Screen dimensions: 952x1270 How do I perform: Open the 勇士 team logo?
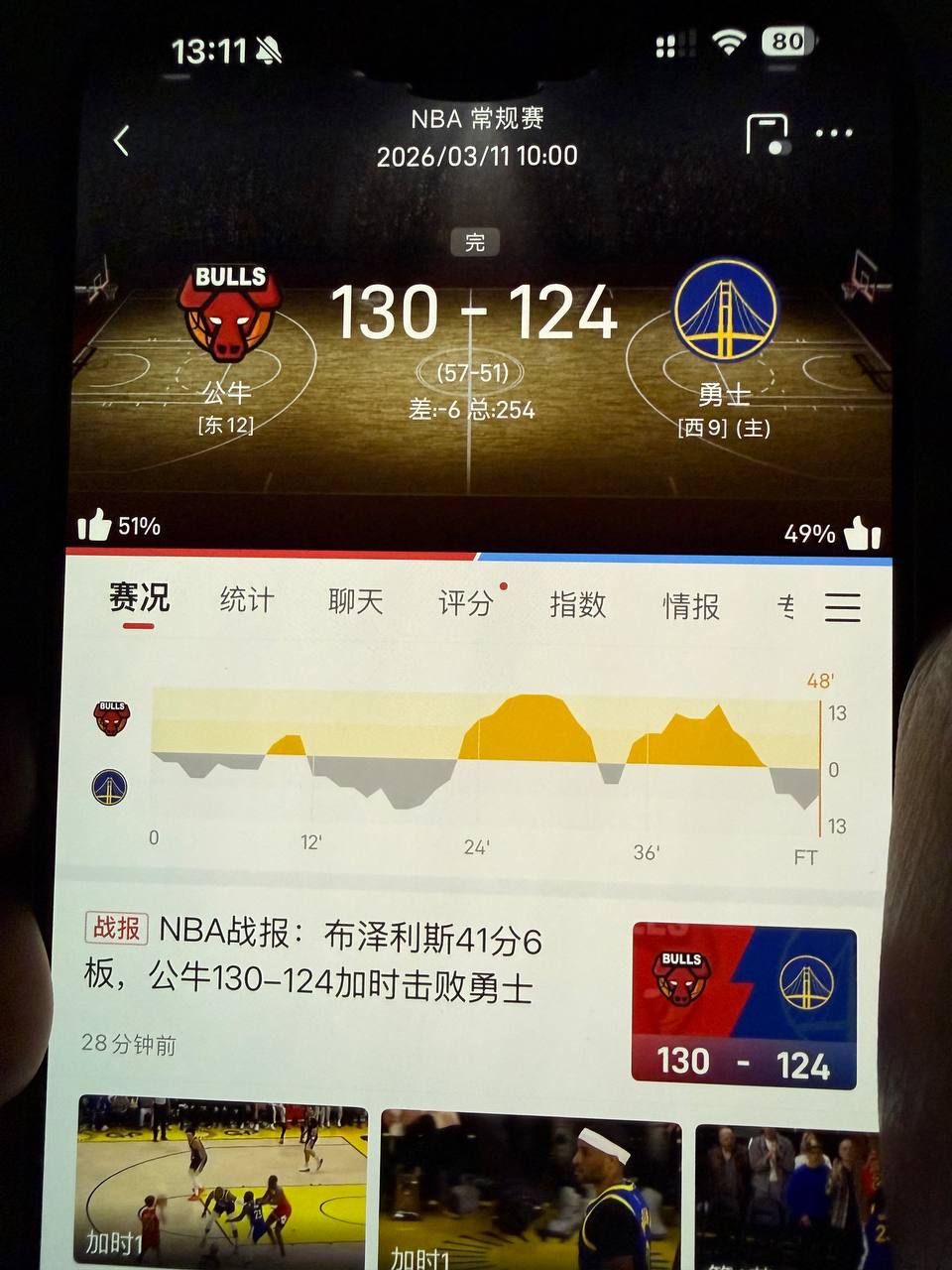pyautogui.click(x=725, y=310)
